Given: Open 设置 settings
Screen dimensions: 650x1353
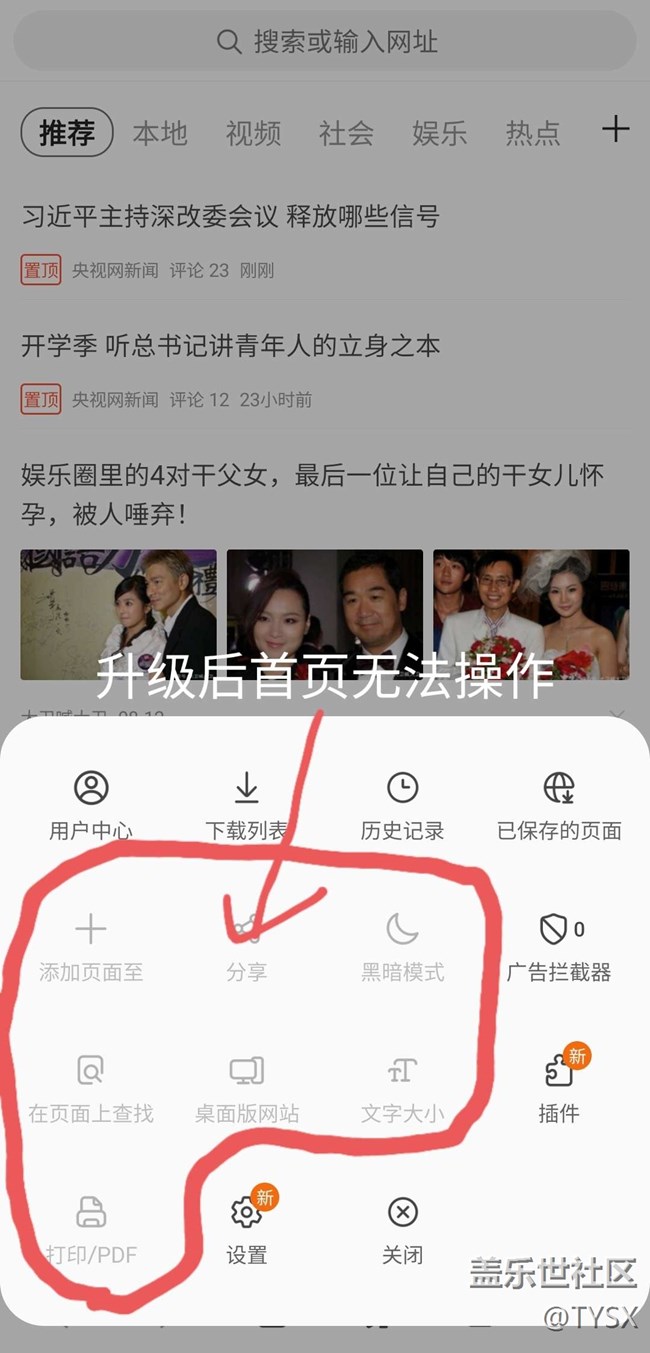Looking at the screenshot, I should click(x=247, y=1228).
